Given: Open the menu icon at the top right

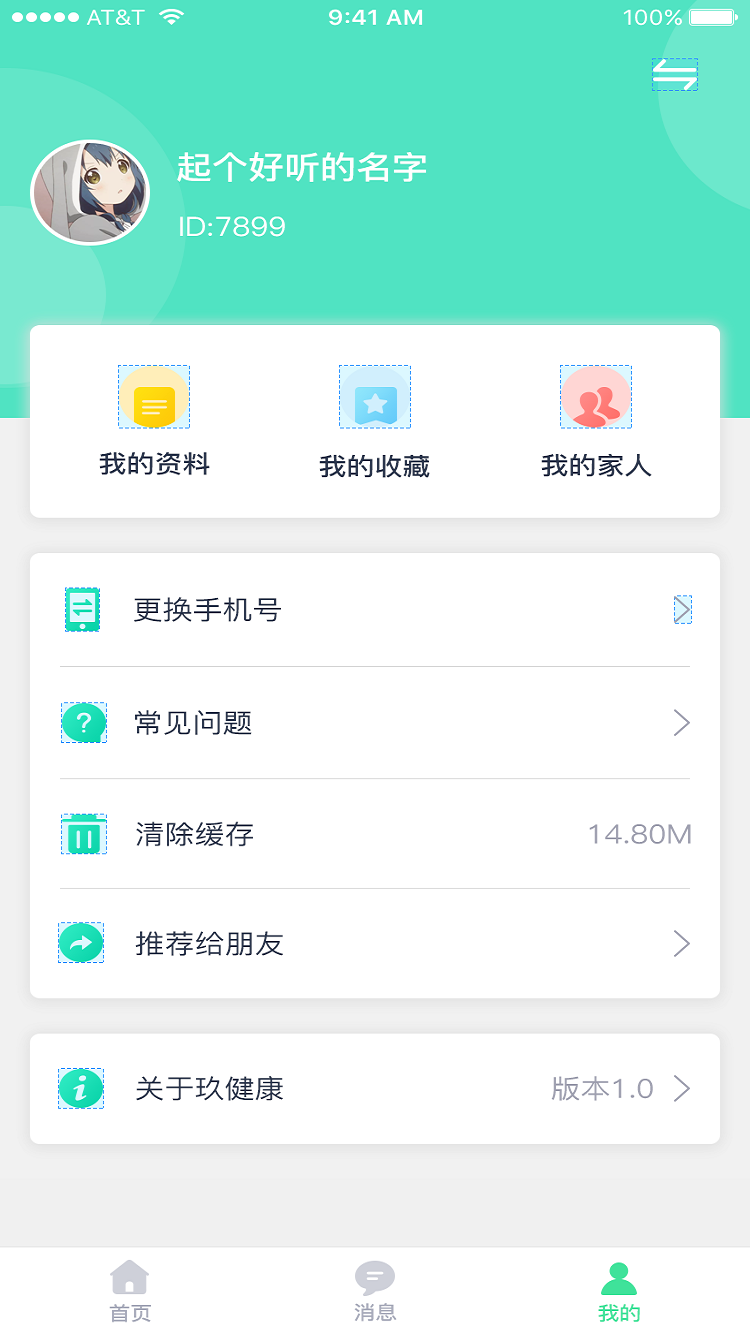Looking at the screenshot, I should [674, 74].
